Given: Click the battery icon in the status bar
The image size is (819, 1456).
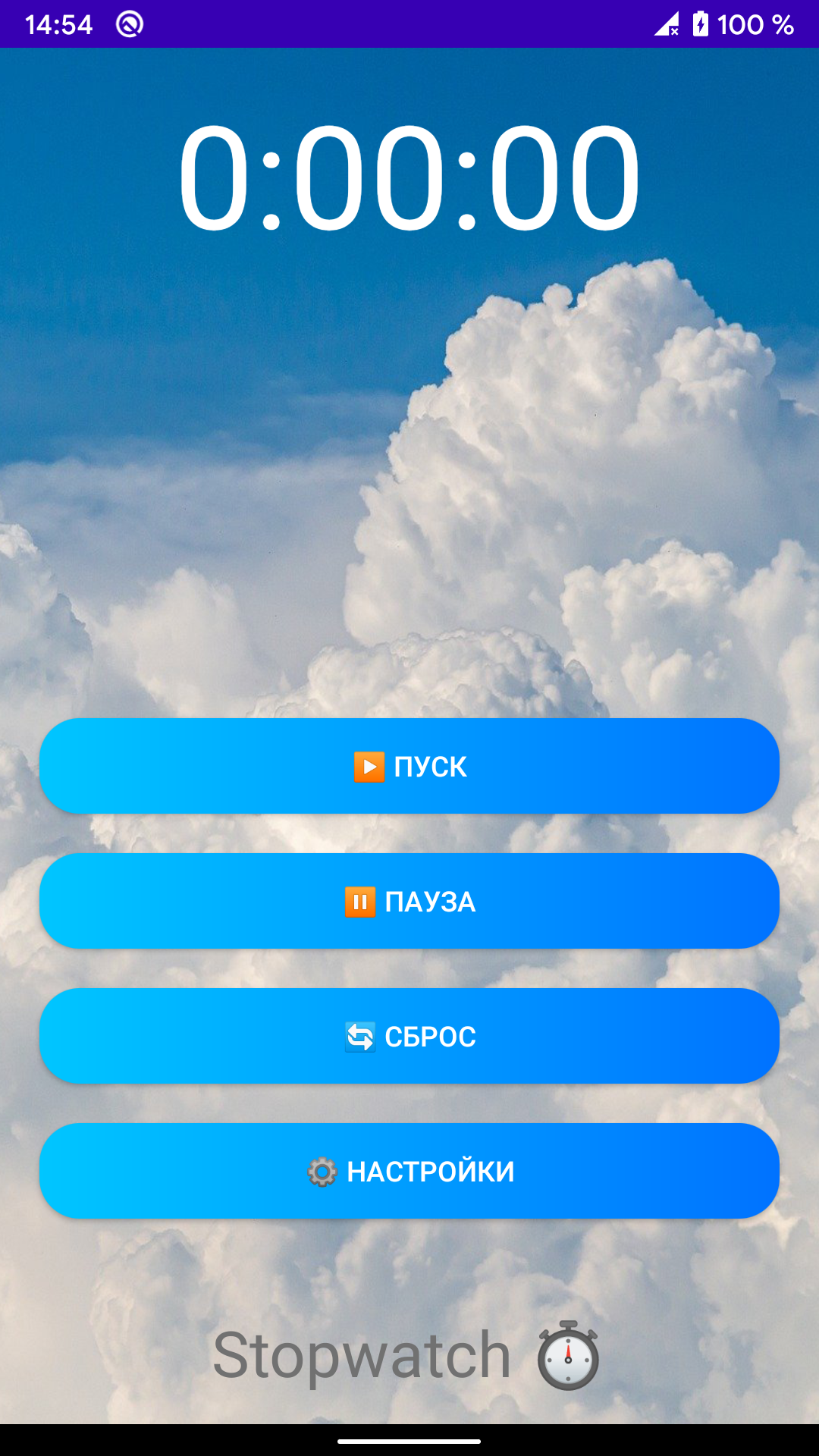Looking at the screenshot, I should [x=701, y=24].
